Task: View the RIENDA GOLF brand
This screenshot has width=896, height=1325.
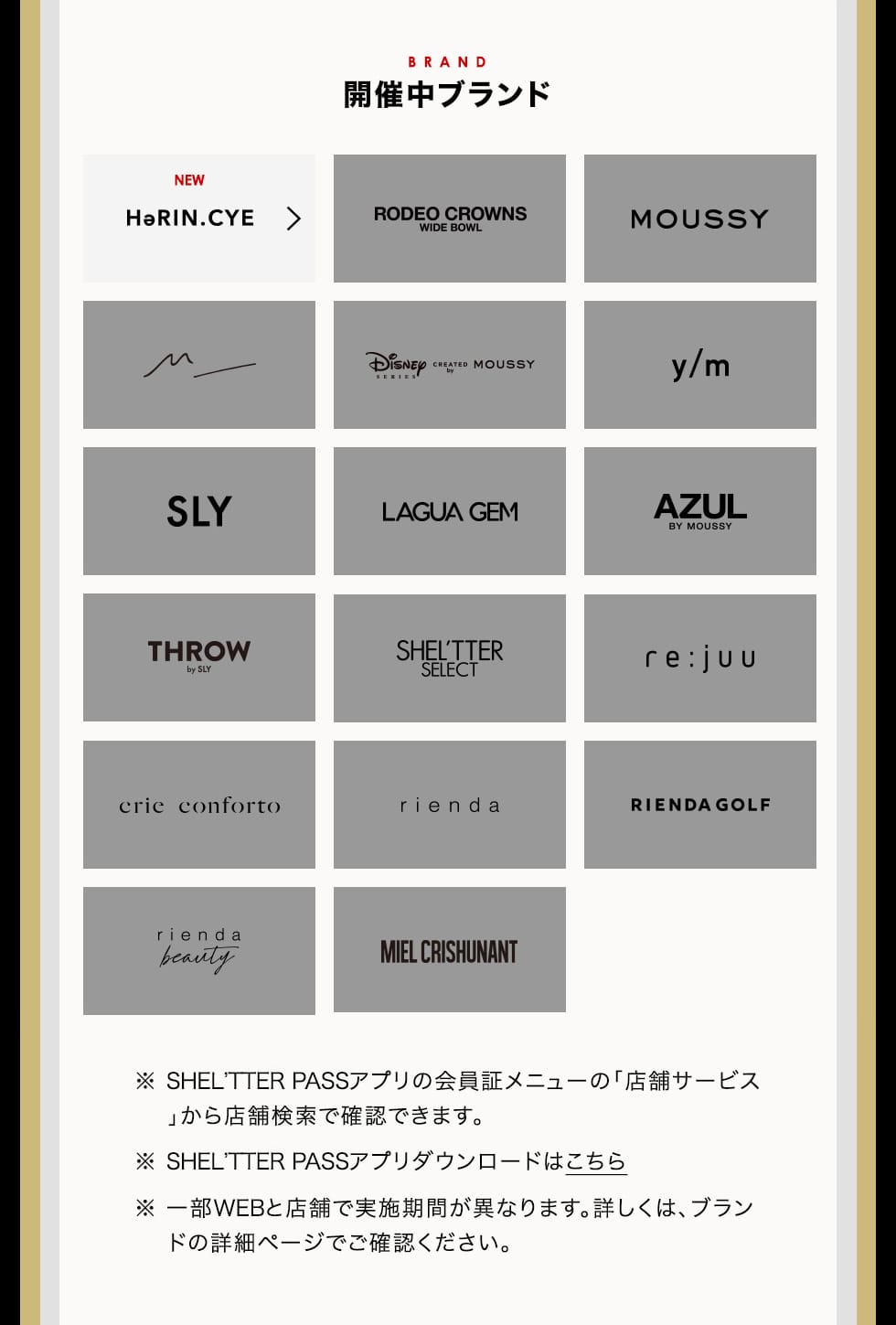Action: 699,804
